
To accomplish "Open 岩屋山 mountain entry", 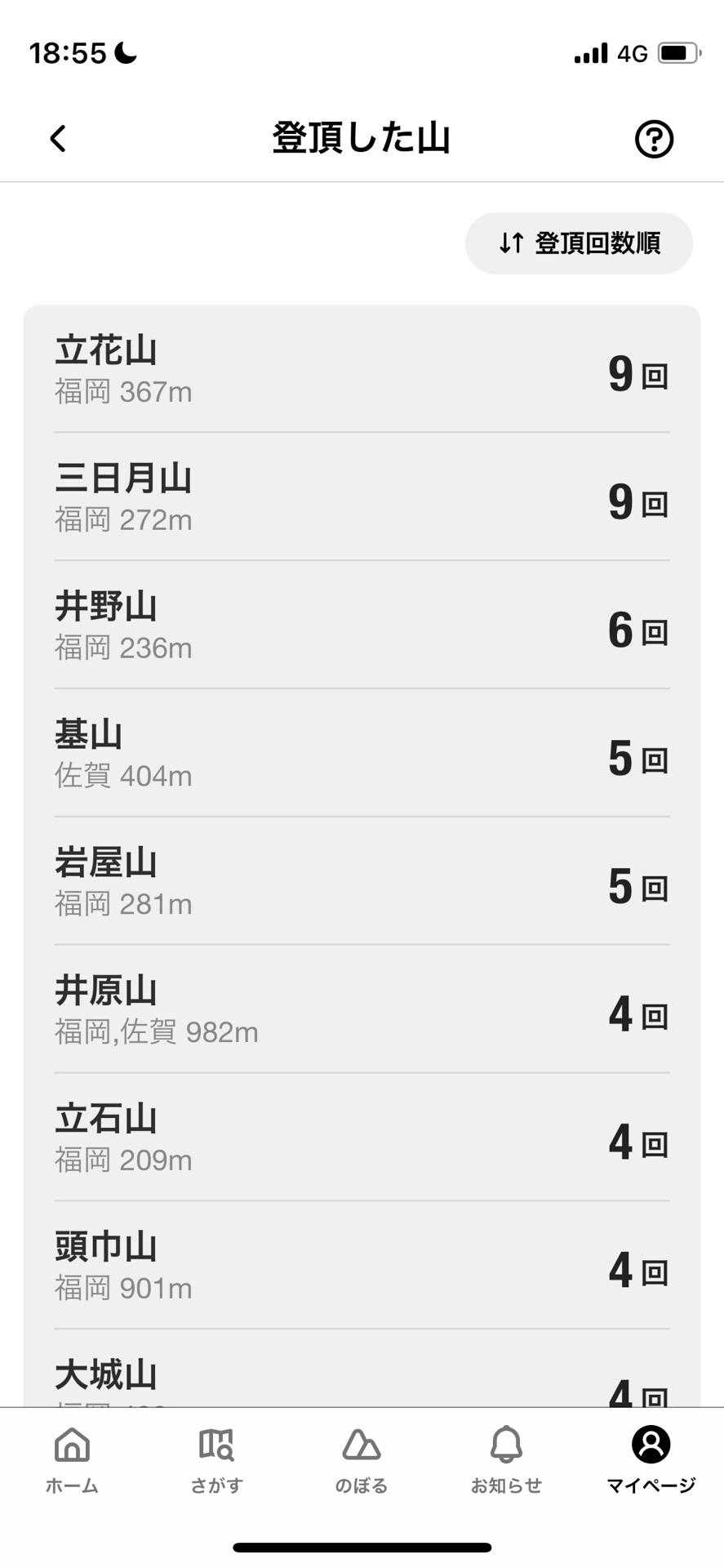I will (x=362, y=881).
